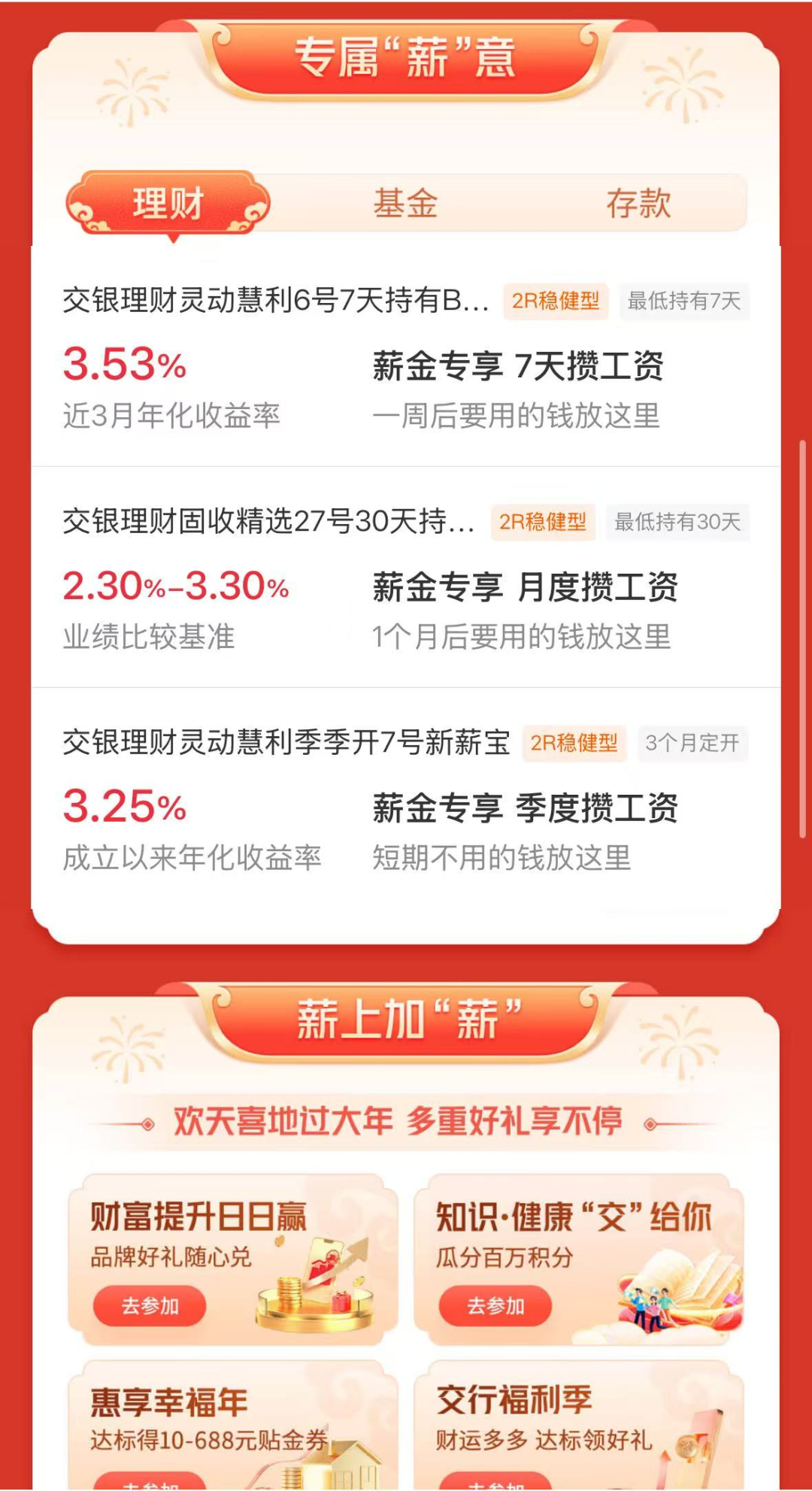The width and height of the screenshot is (812, 1491).
Task: Open 交银理财固收精选27号30天持有 product
Action: (268, 522)
